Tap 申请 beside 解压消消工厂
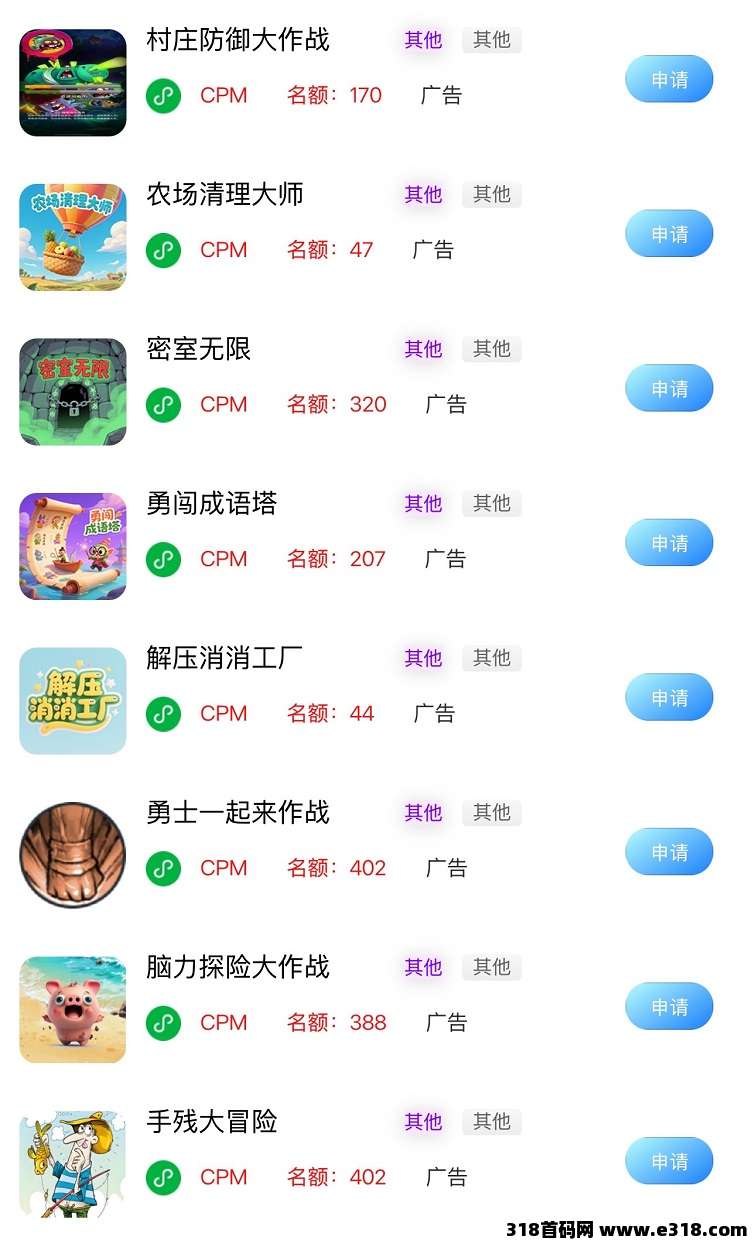This screenshot has width=752, height=1247. (x=669, y=697)
